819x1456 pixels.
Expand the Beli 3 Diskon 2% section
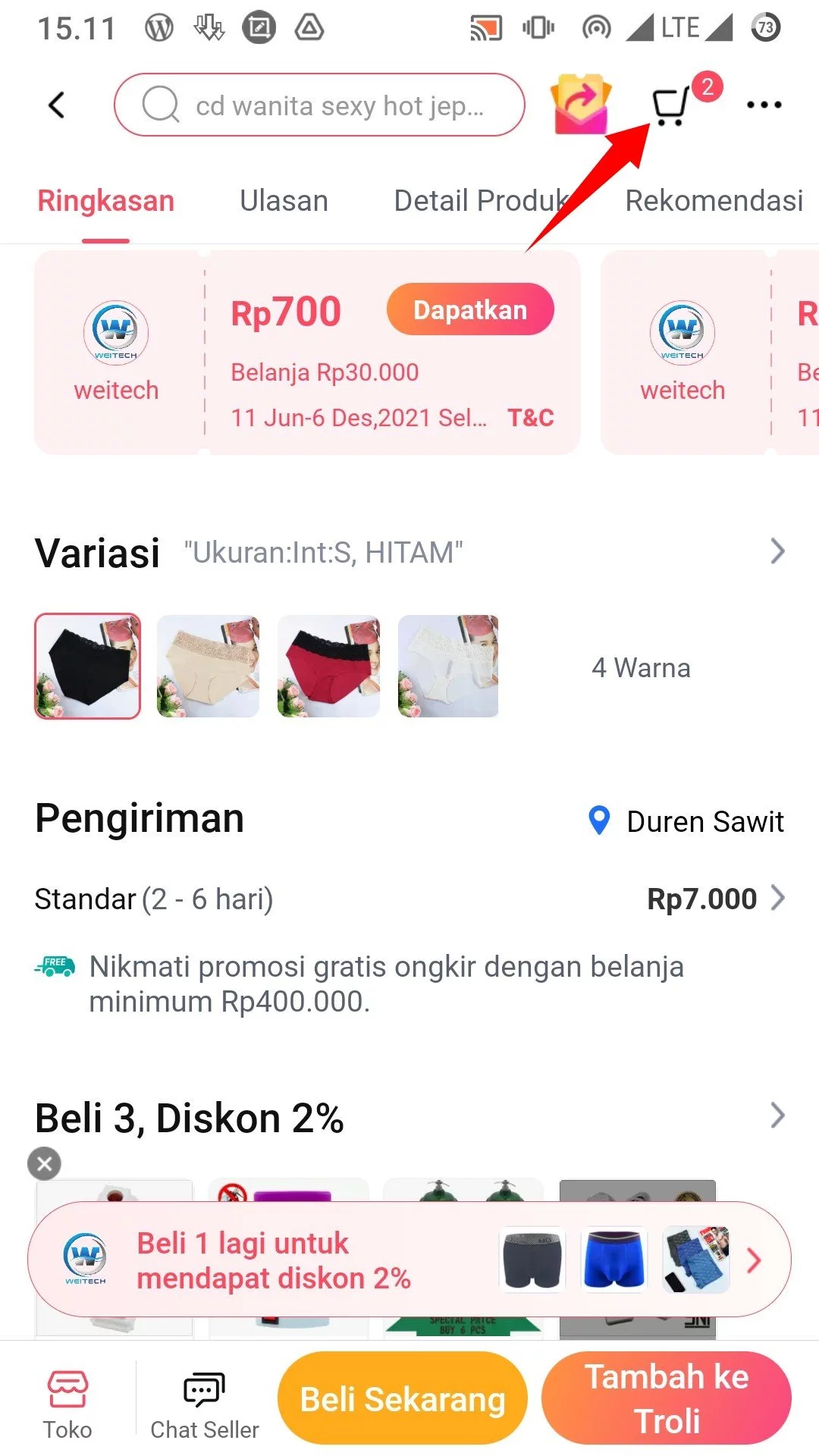(x=777, y=1116)
